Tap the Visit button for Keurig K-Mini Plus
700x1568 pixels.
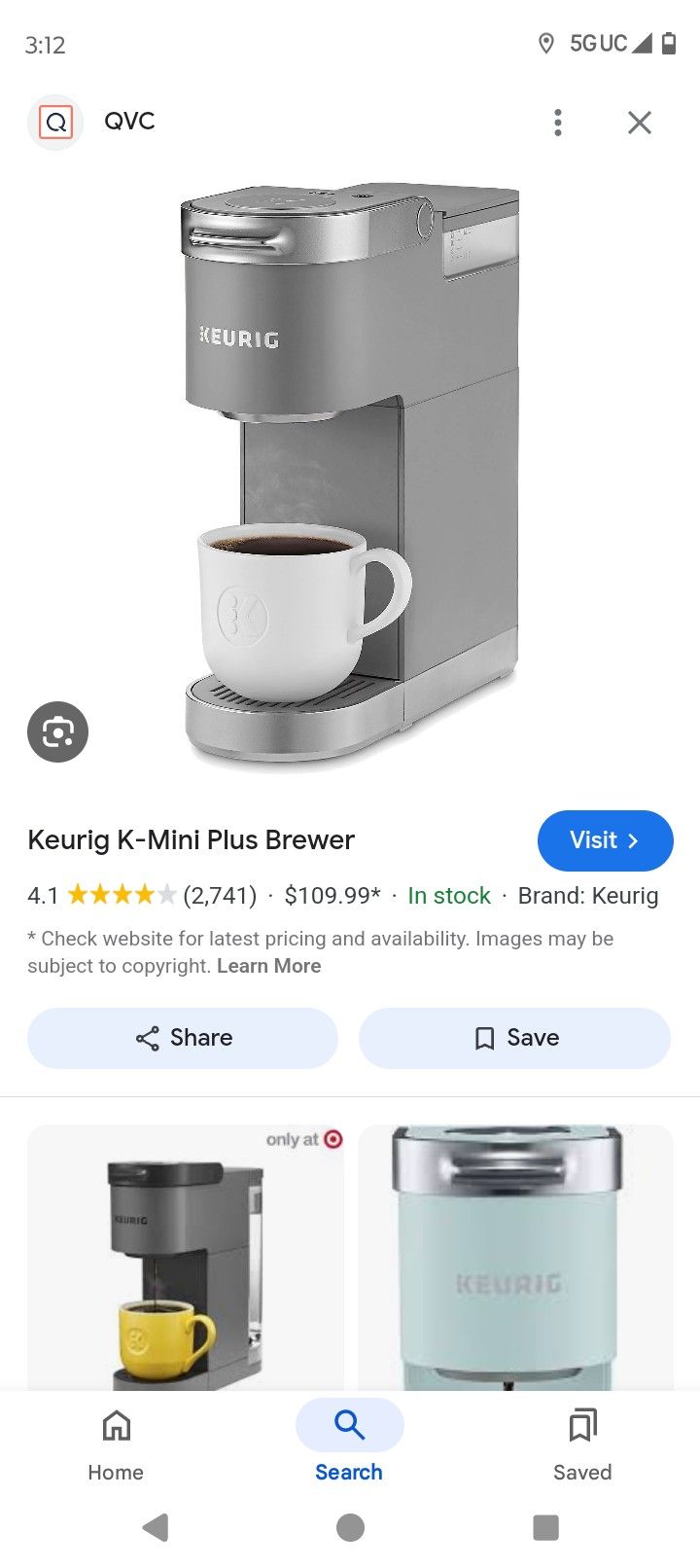coord(605,840)
